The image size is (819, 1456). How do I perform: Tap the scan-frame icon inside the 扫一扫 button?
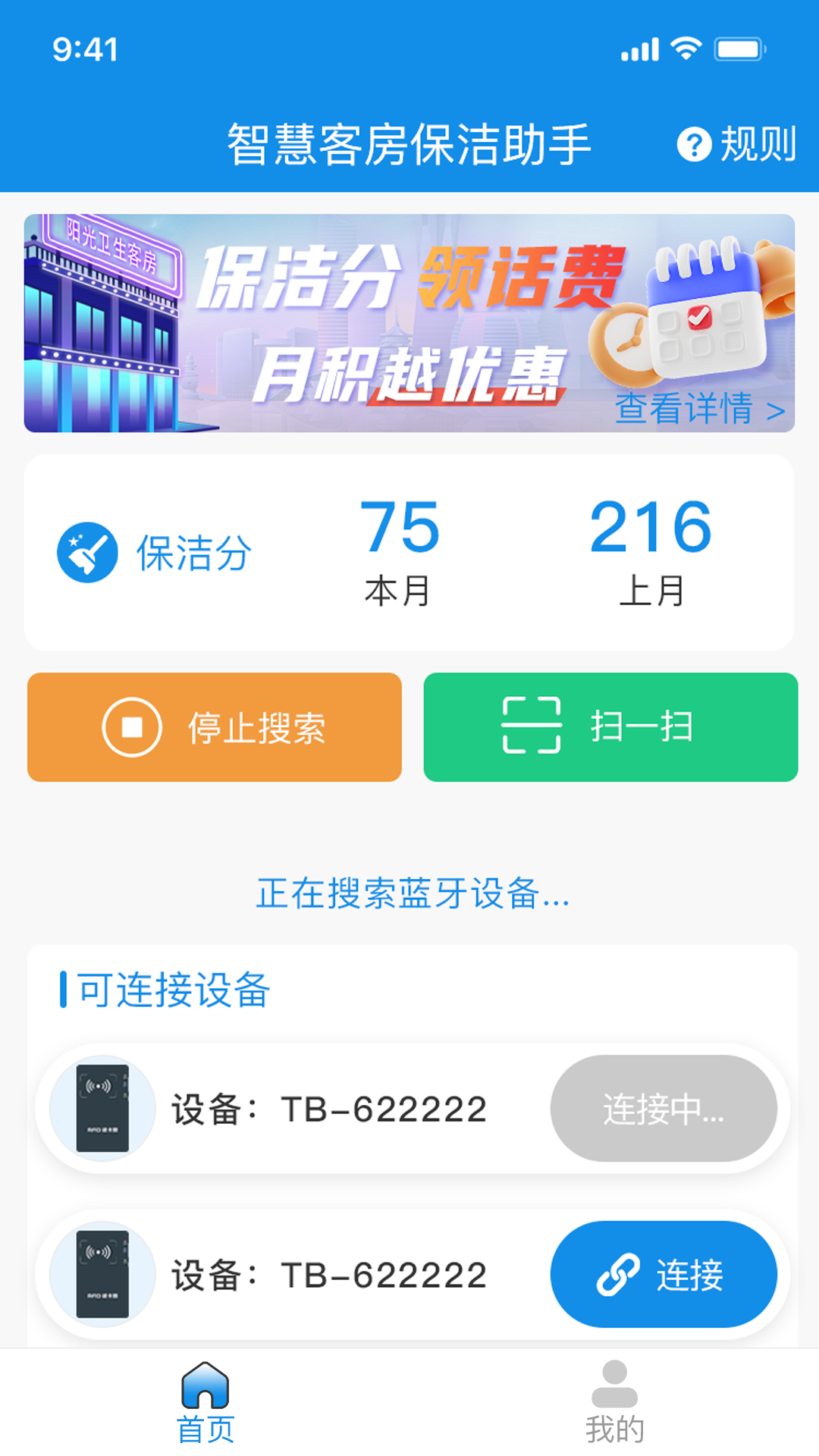(x=531, y=726)
